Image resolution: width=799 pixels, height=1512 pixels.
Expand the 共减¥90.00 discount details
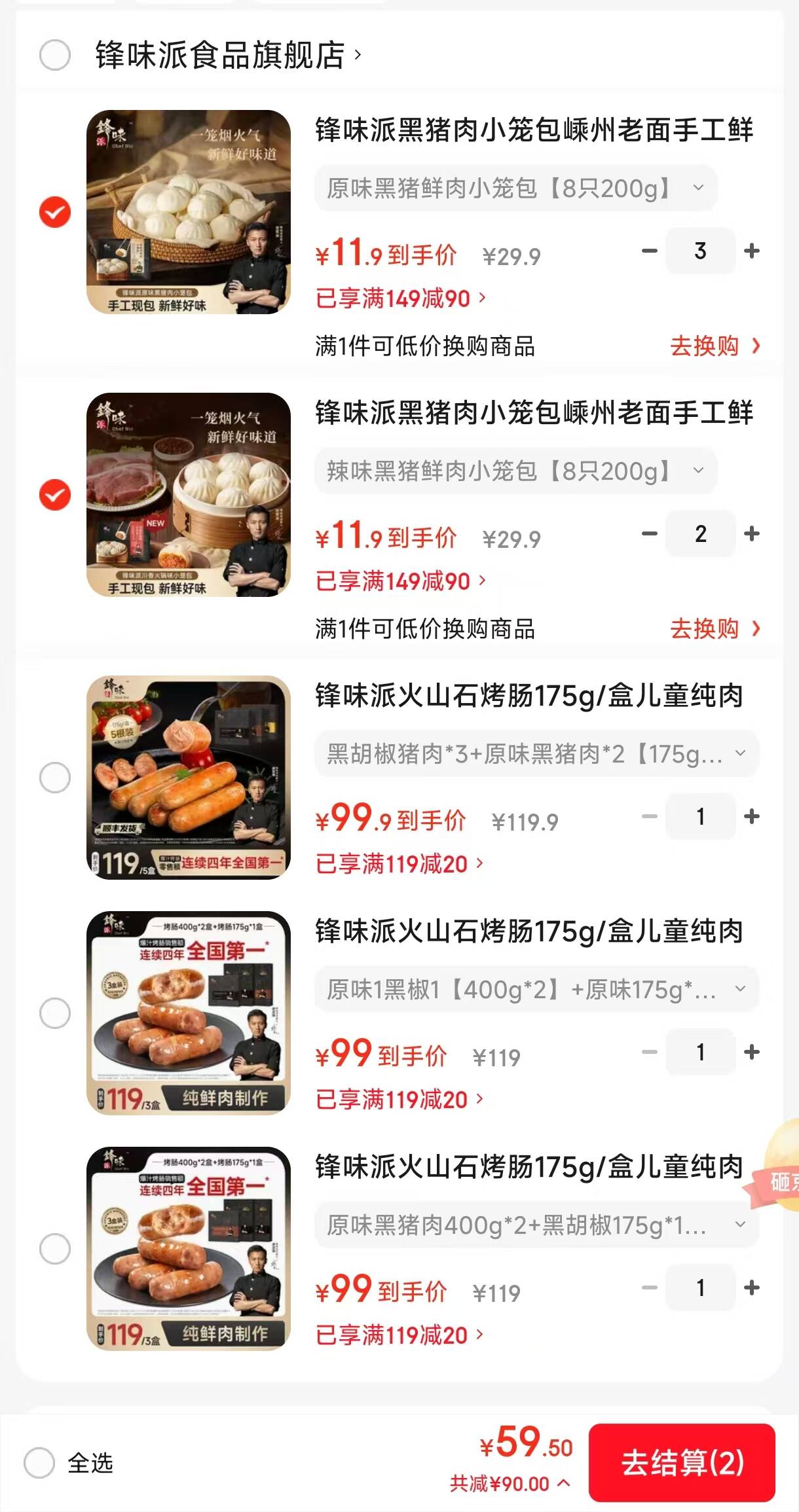click(x=510, y=1483)
